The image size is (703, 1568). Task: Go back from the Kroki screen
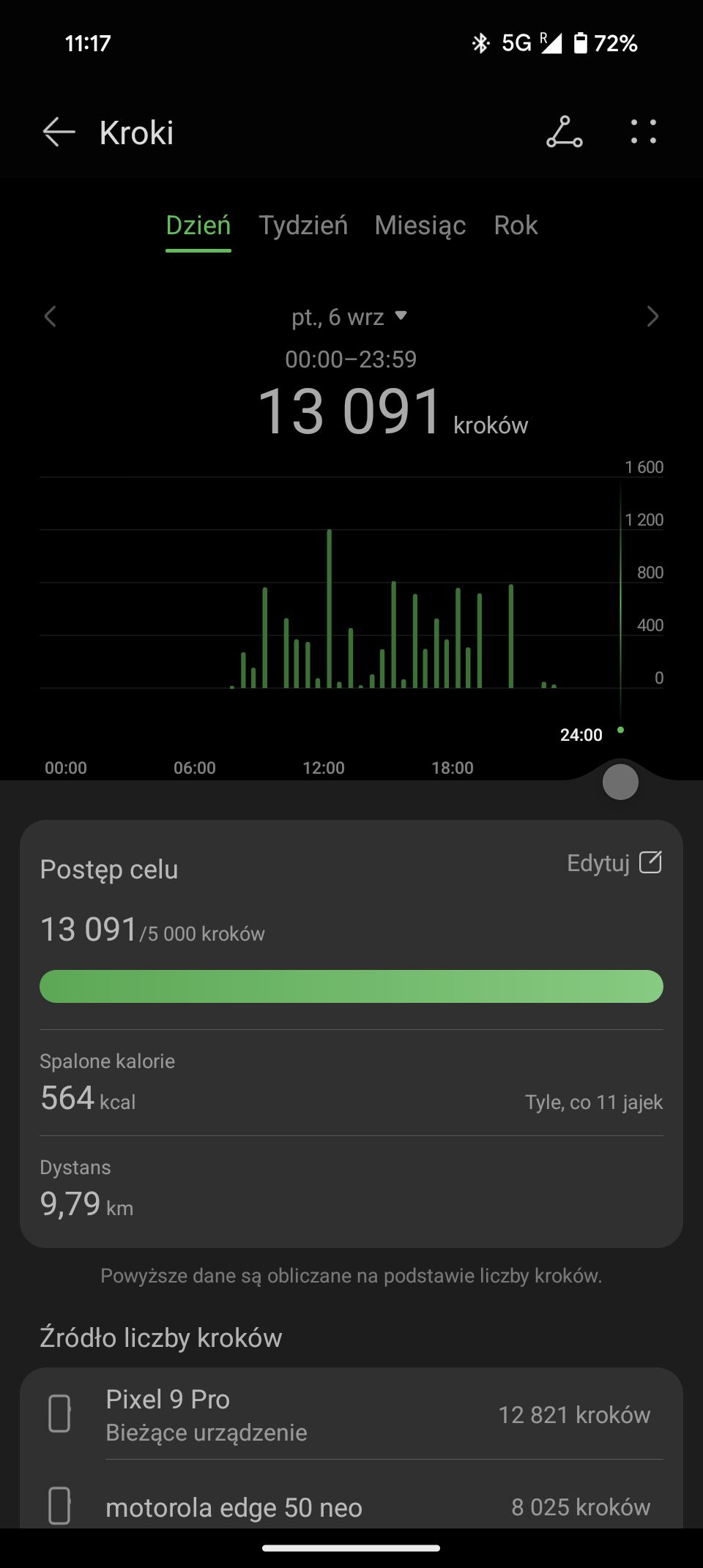(59, 132)
